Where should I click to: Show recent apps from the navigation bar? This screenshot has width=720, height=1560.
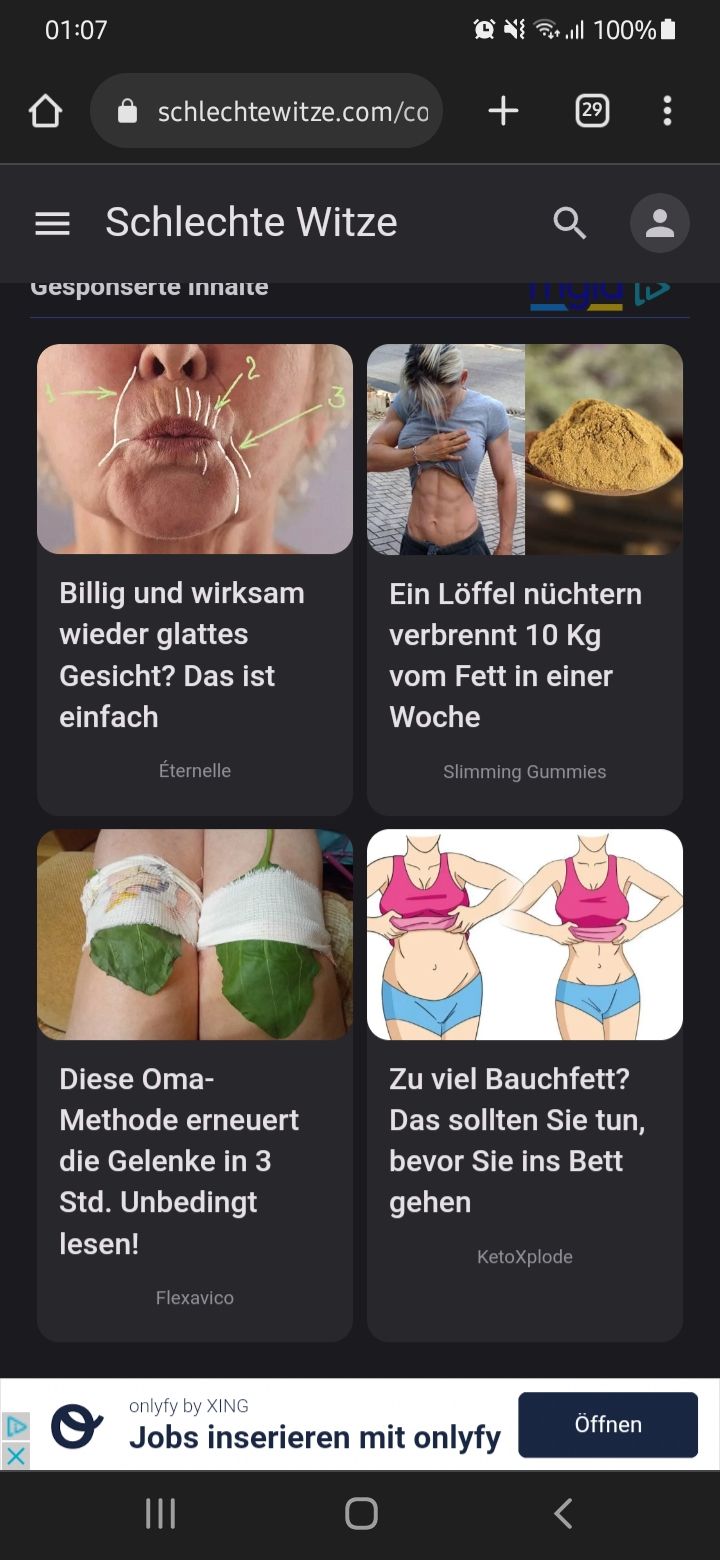tap(160, 1514)
